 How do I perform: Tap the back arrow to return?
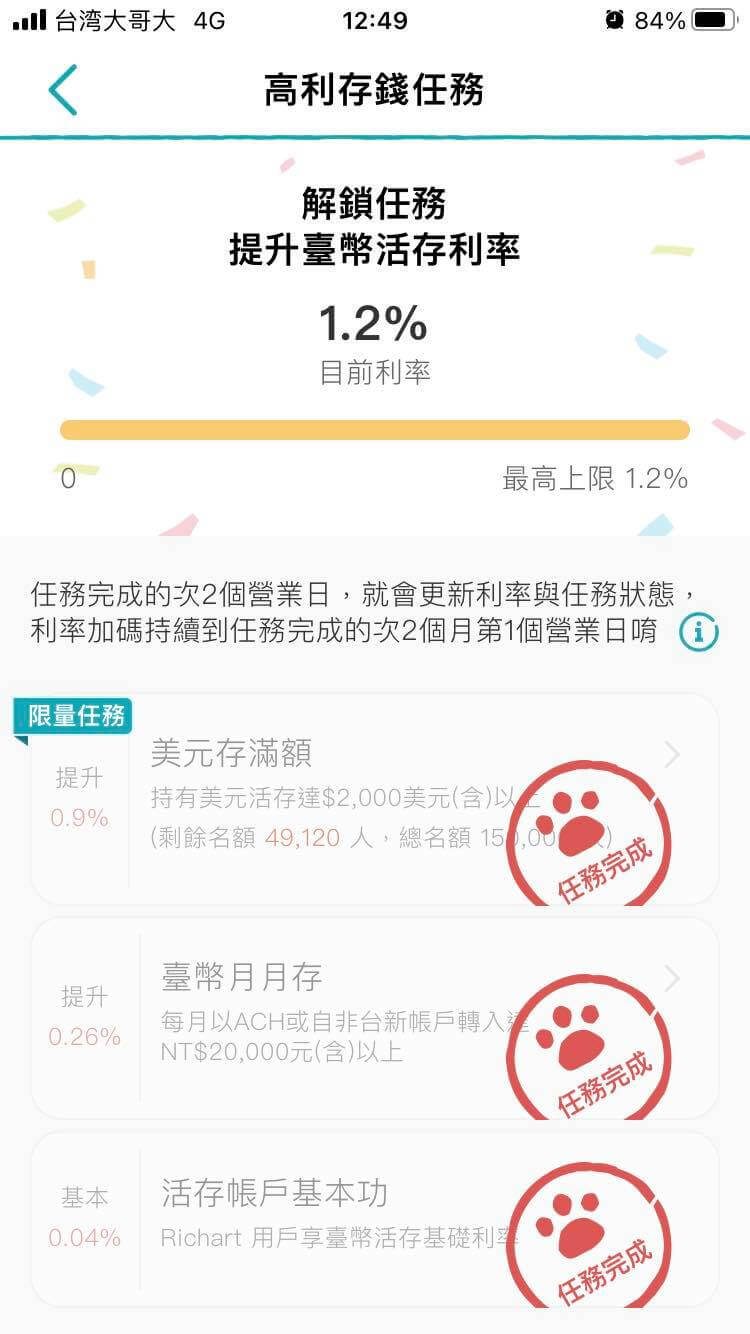62,90
